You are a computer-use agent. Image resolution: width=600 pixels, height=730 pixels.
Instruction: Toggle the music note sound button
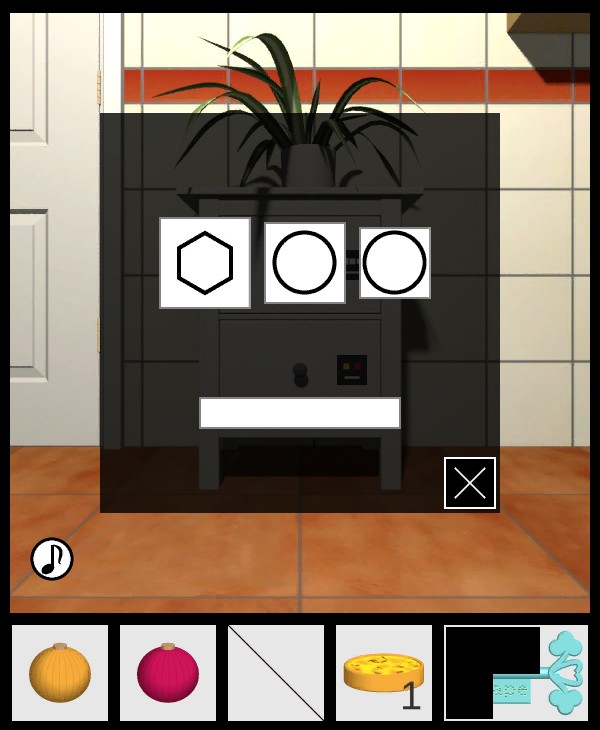(x=52, y=559)
